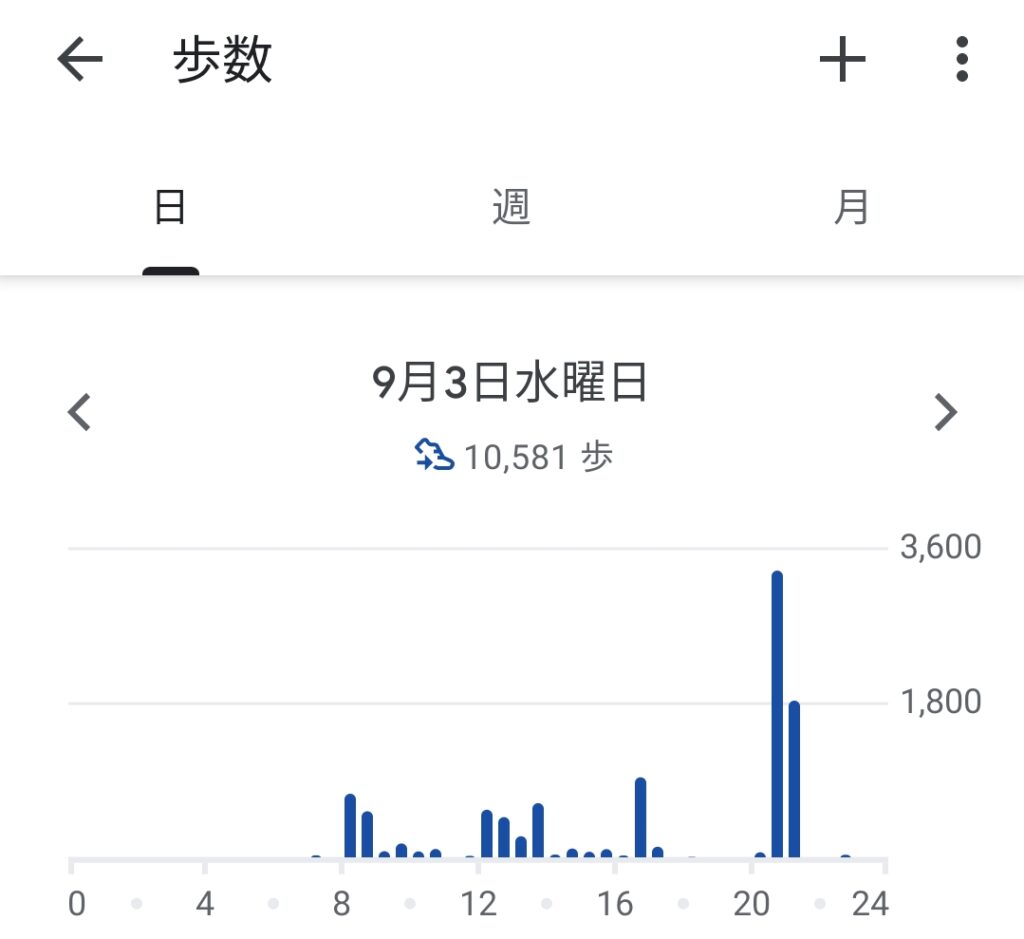Open the three-dot overflow menu
1024x939 pixels.
961,61
